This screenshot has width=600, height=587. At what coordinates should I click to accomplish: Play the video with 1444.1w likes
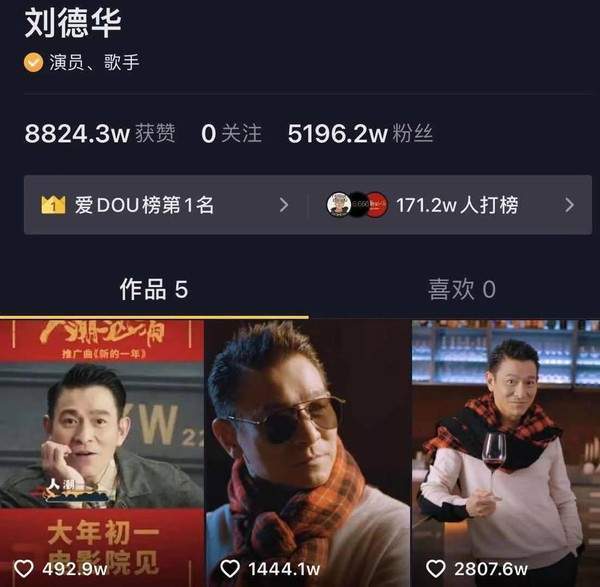(307, 450)
